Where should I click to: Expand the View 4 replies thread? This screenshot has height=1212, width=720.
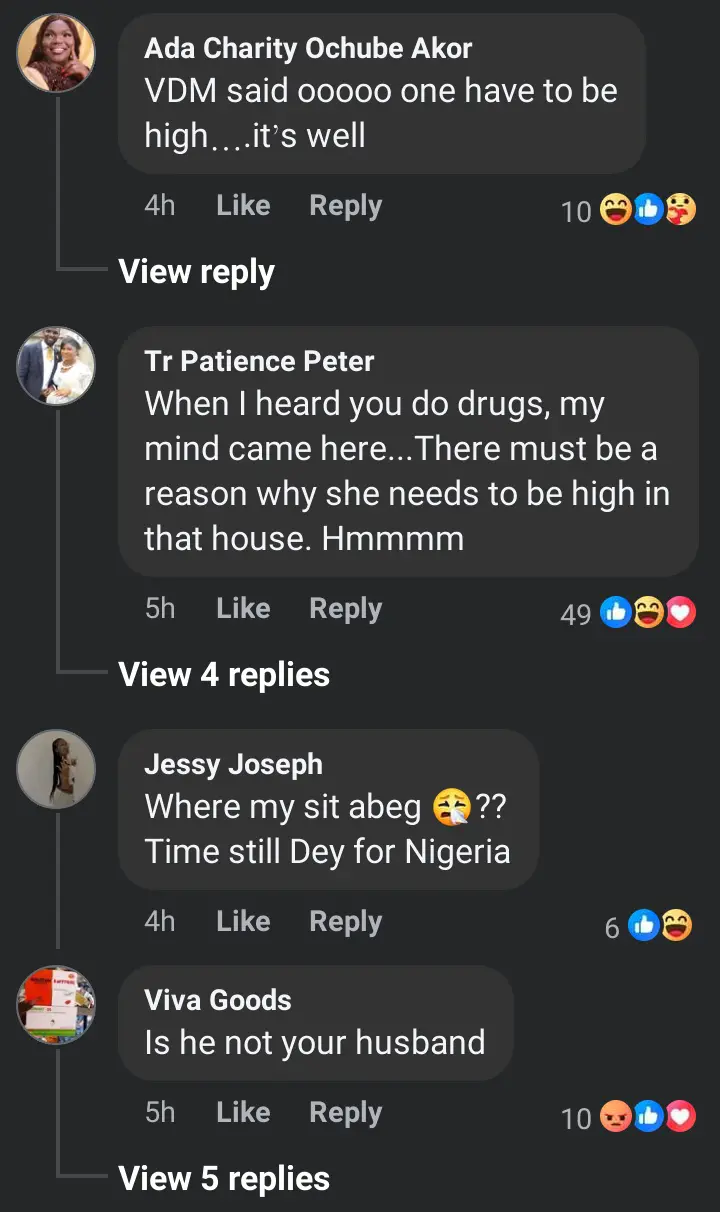coord(224,675)
